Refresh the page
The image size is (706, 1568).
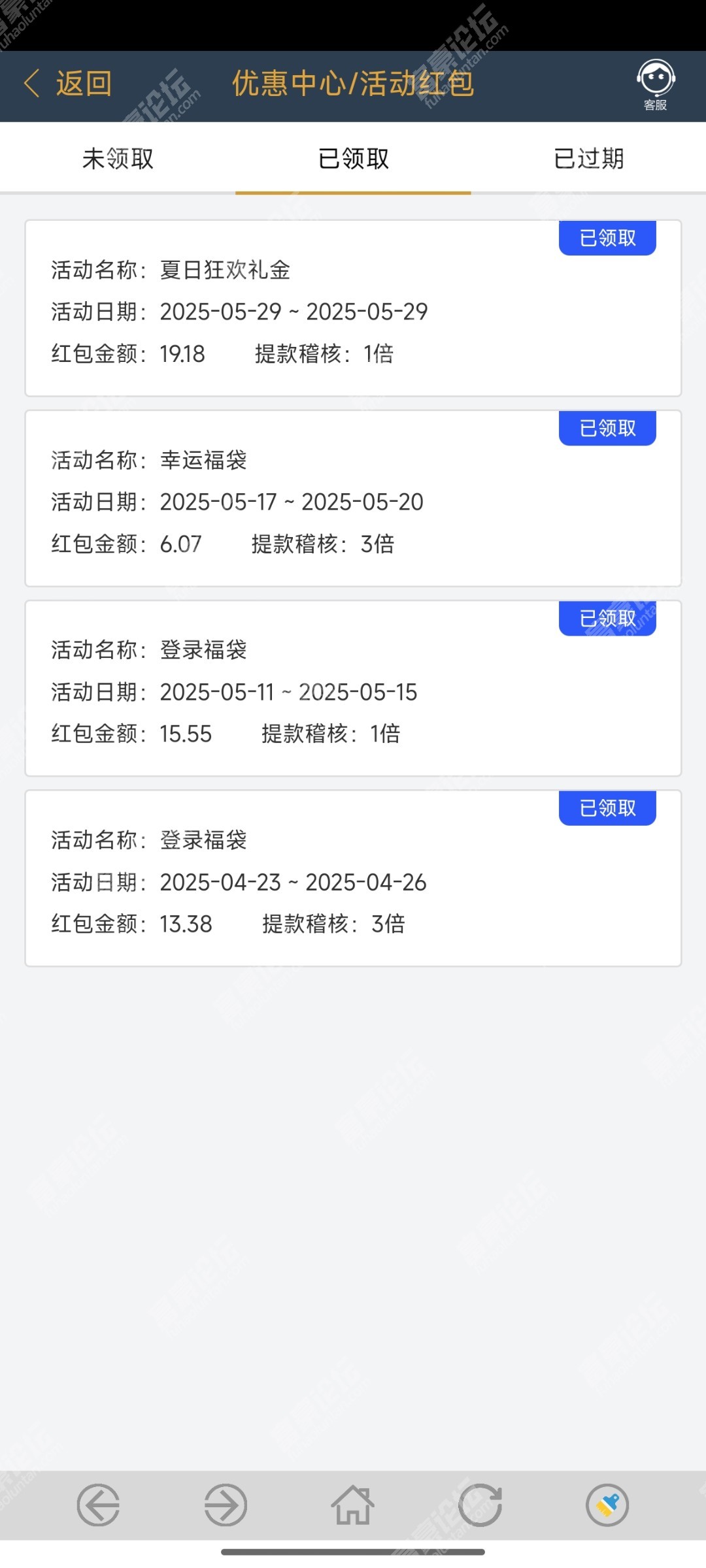pyautogui.click(x=480, y=1505)
